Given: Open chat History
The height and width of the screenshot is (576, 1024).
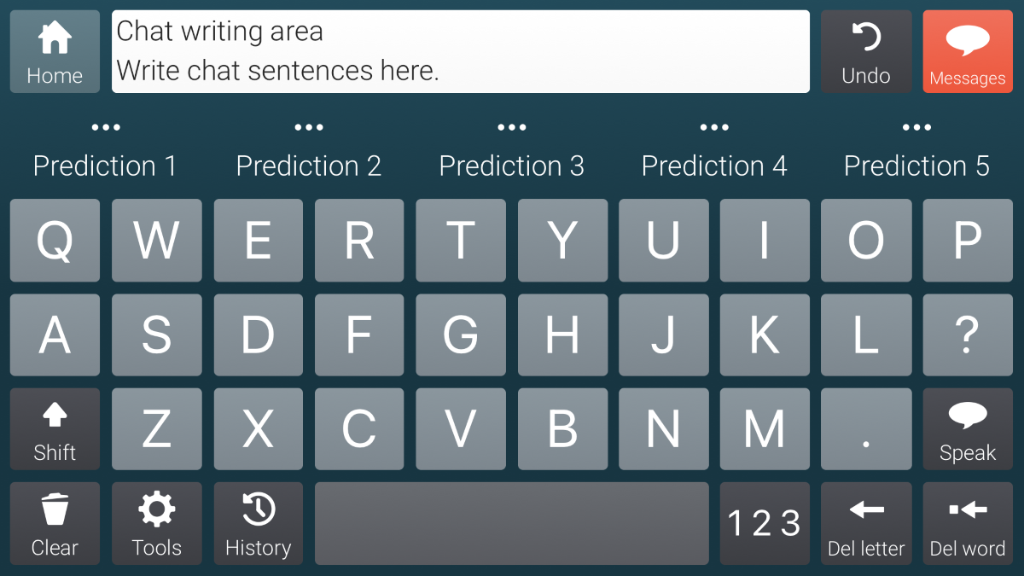Looking at the screenshot, I should [x=258, y=523].
